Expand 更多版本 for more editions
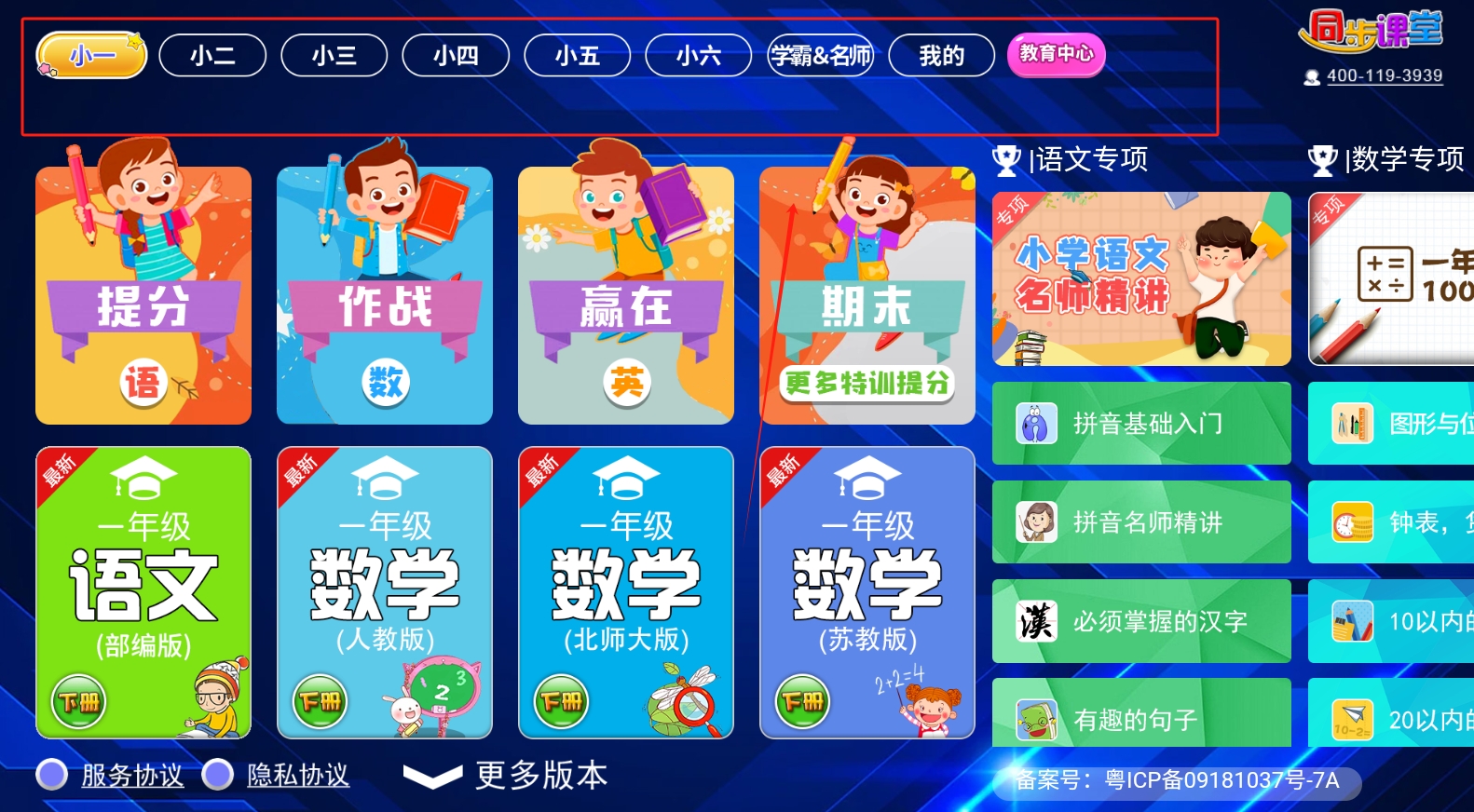The image size is (1474, 812). pos(508,775)
